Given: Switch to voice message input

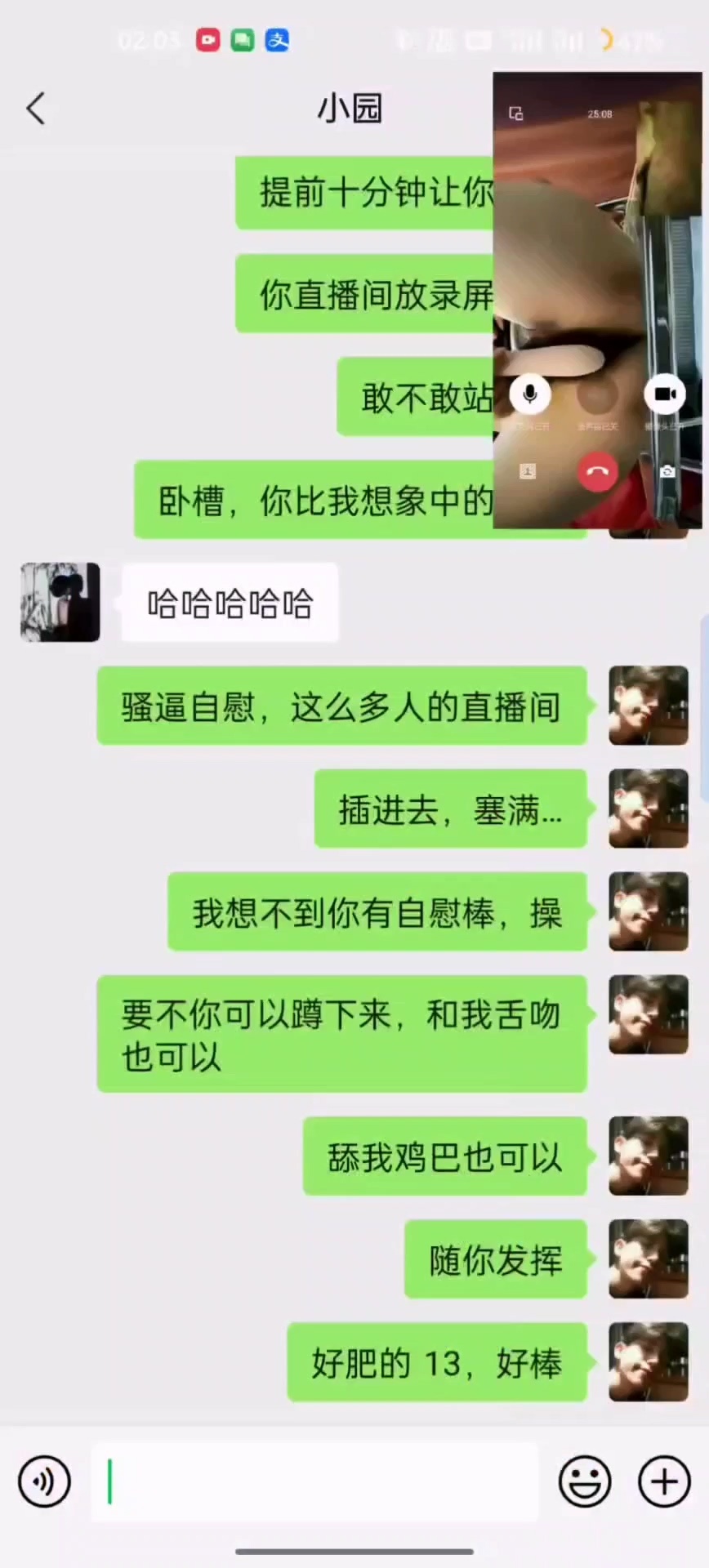Looking at the screenshot, I should pos(44,1481).
